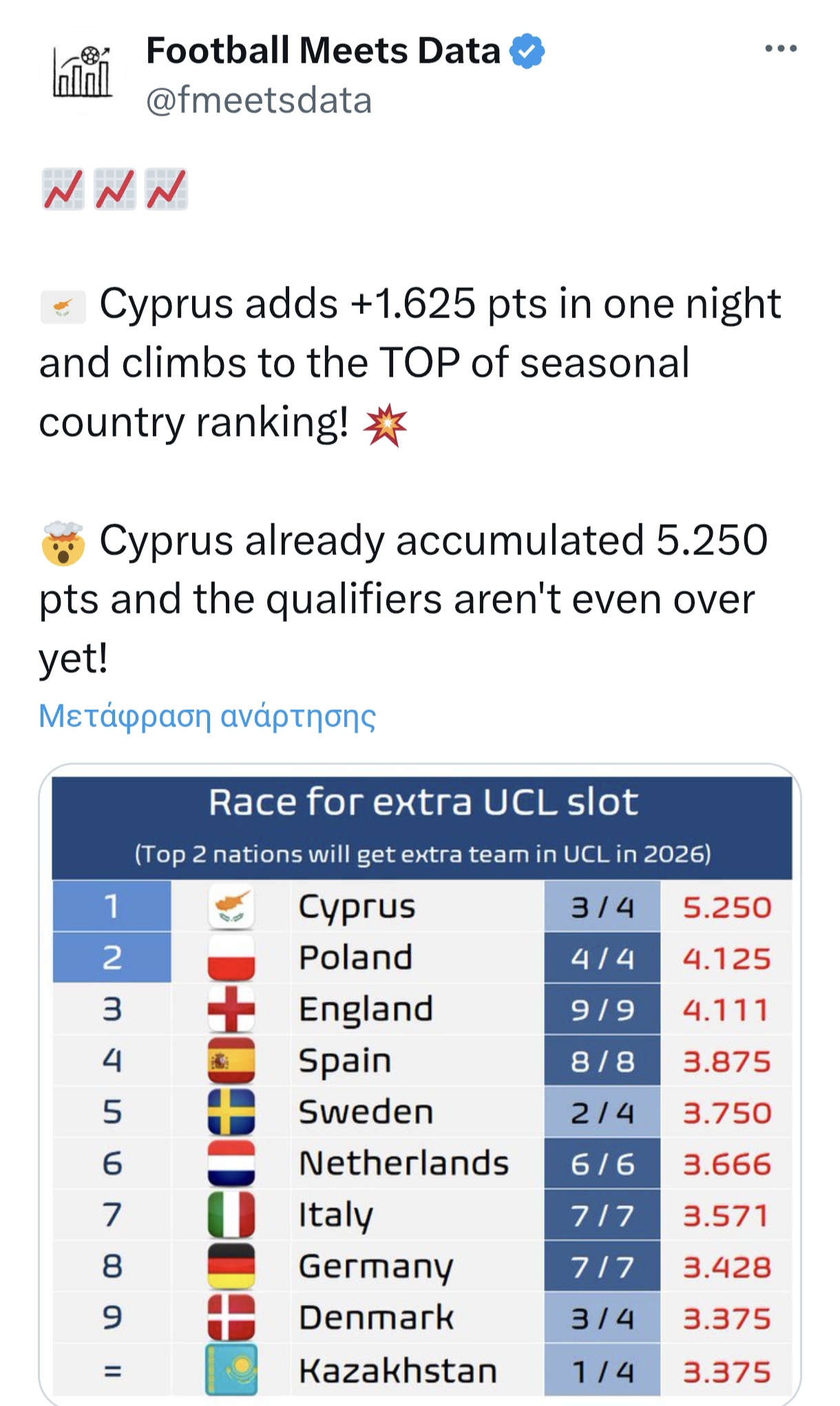Tap the Football Meets Data account name
This screenshot has height=1406, width=840.
coord(323,52)
